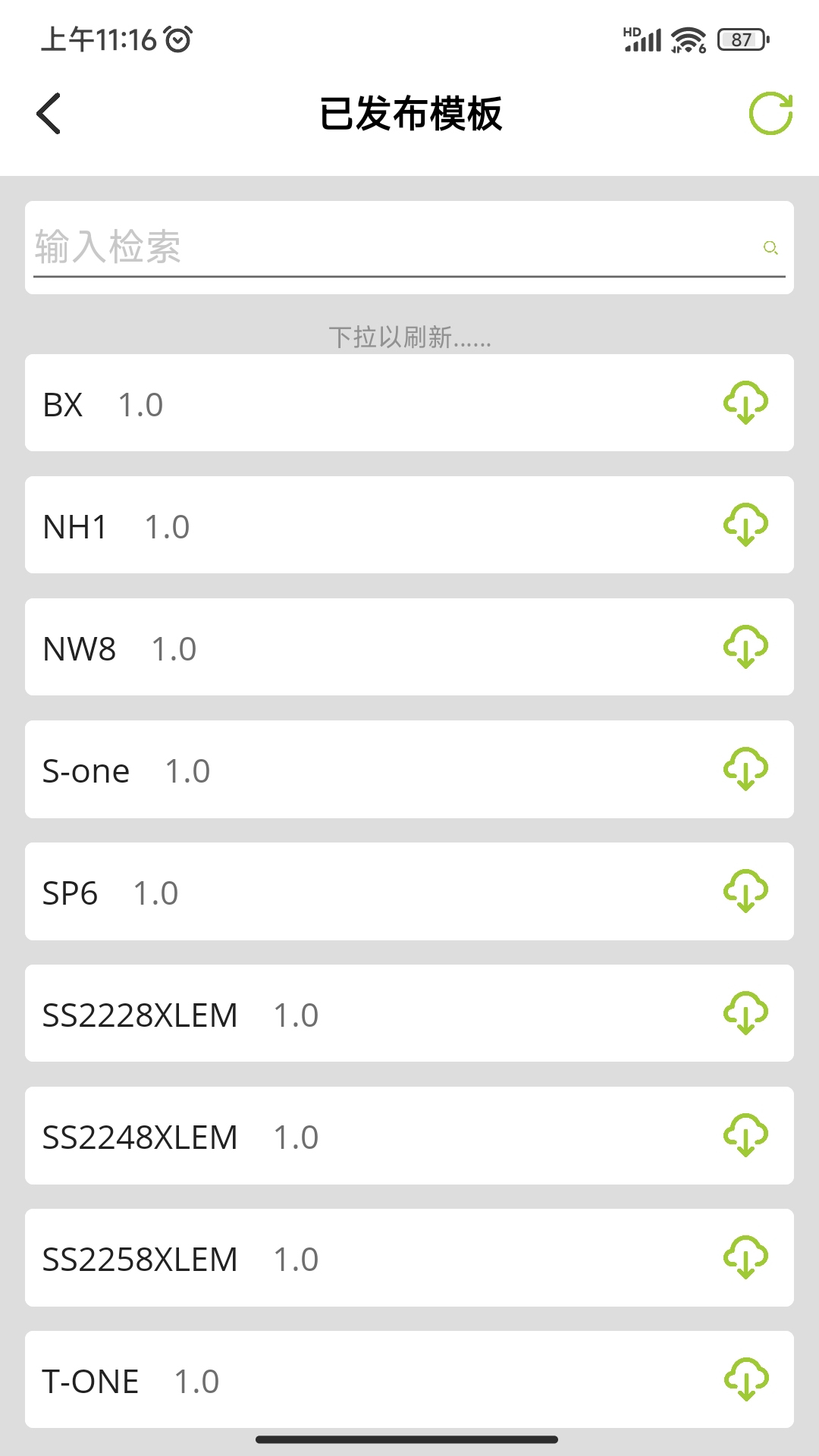Download the BX 1.0 template
Image resolution: width=819 pixels, height=1456 pixels.
[747, 403]
